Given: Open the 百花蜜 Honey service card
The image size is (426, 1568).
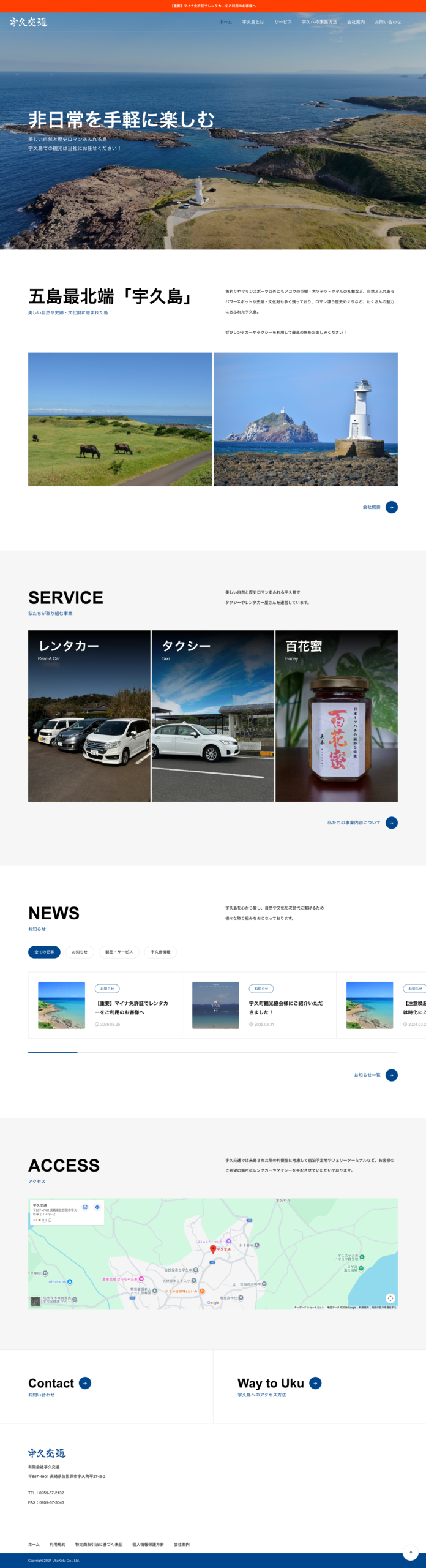Looking at the screenshot, I should coord(337,716).
